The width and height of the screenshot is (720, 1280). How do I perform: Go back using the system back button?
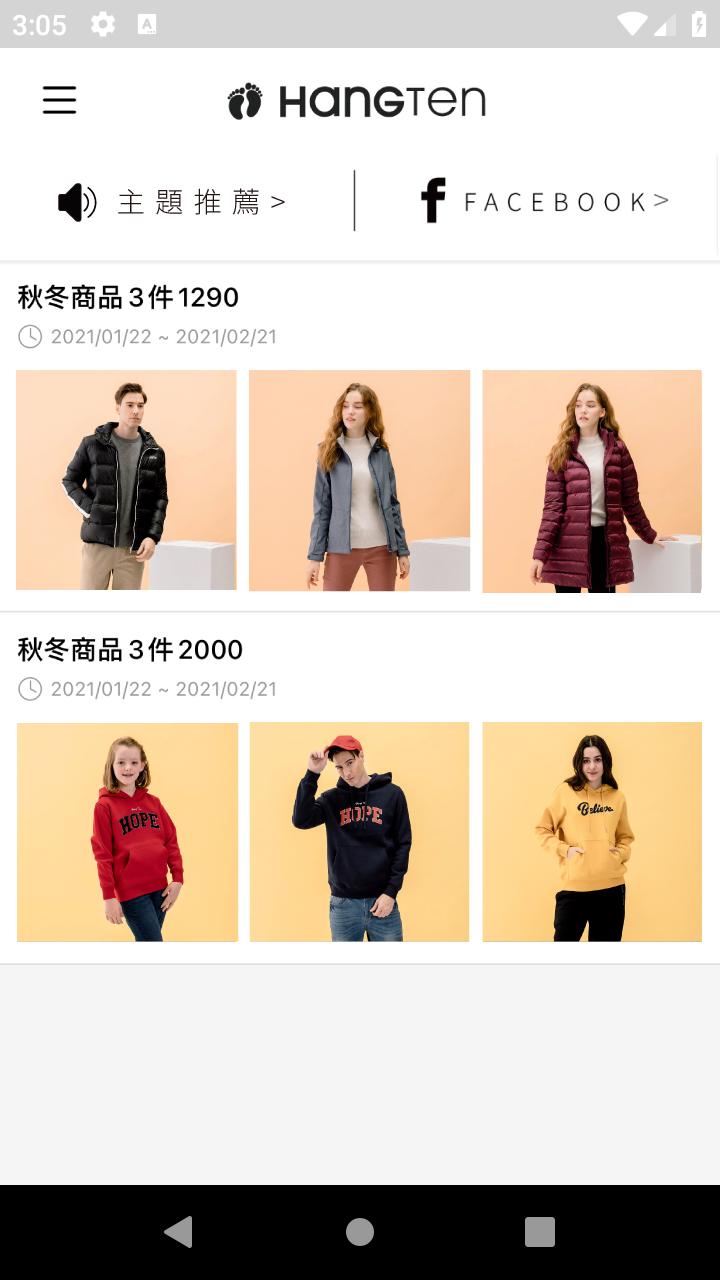pos(179,1232)
